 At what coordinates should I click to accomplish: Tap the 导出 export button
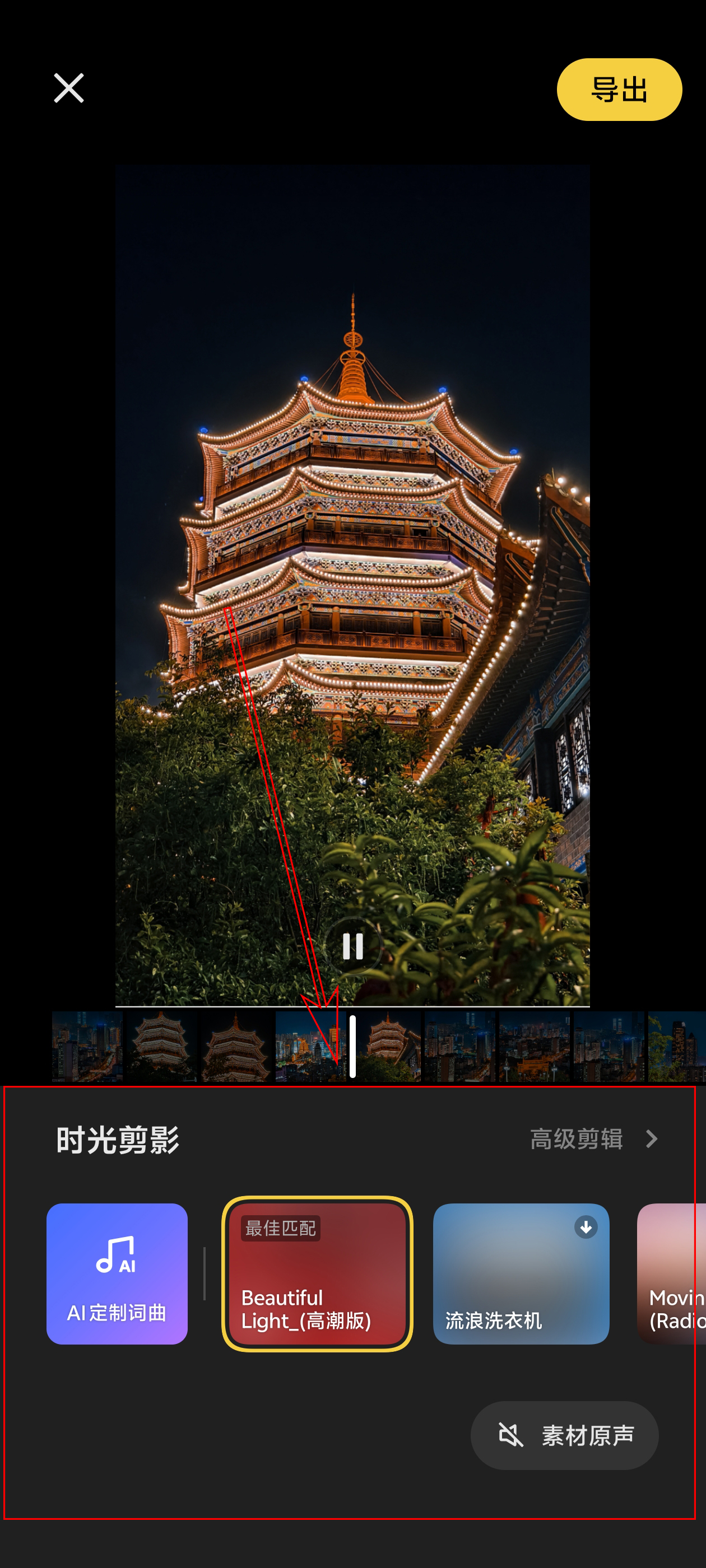pyautogui.click(x=618, y=90)
